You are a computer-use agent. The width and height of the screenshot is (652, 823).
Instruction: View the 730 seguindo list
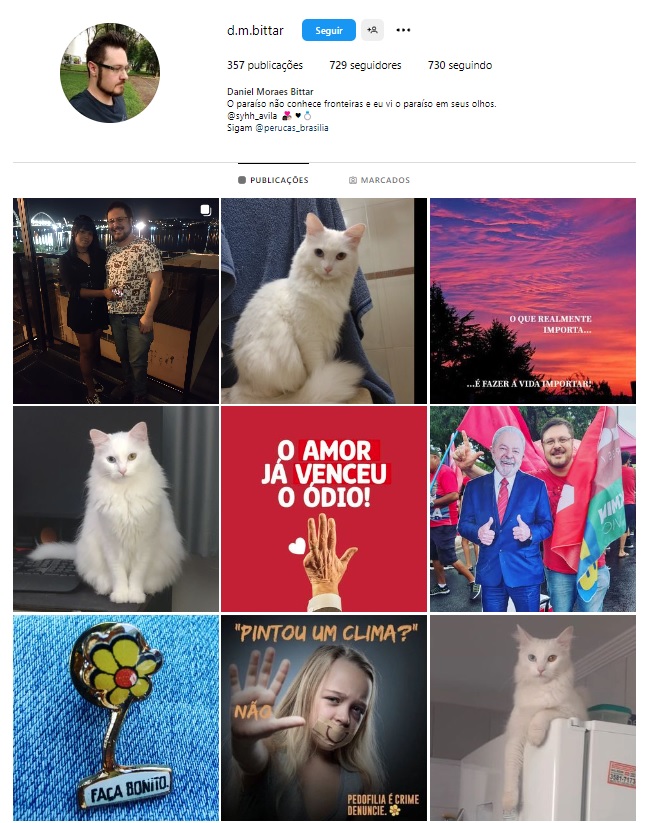pyautogui.click(x=459, y=65)
